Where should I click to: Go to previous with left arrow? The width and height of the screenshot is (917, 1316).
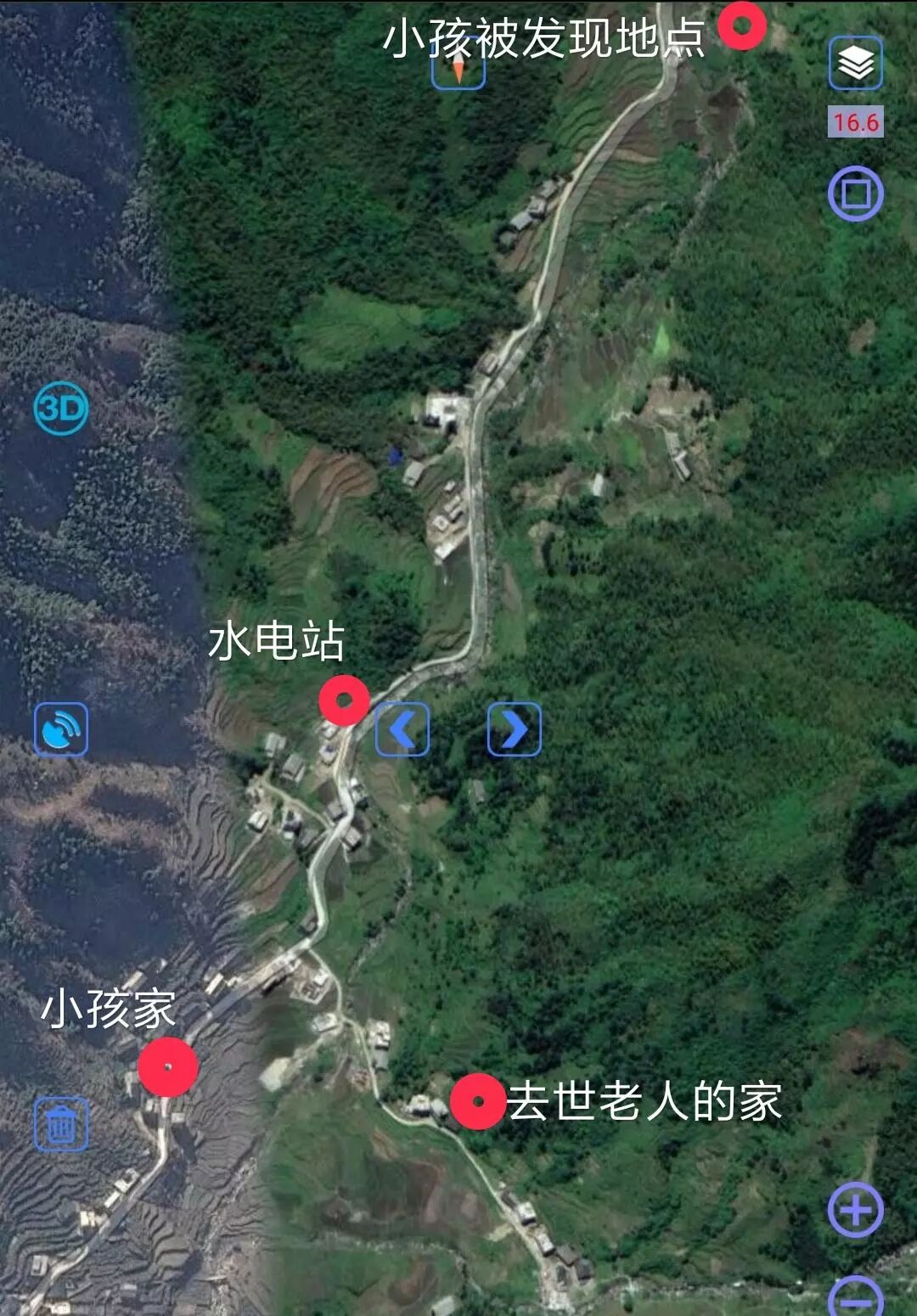coord(402,729)
